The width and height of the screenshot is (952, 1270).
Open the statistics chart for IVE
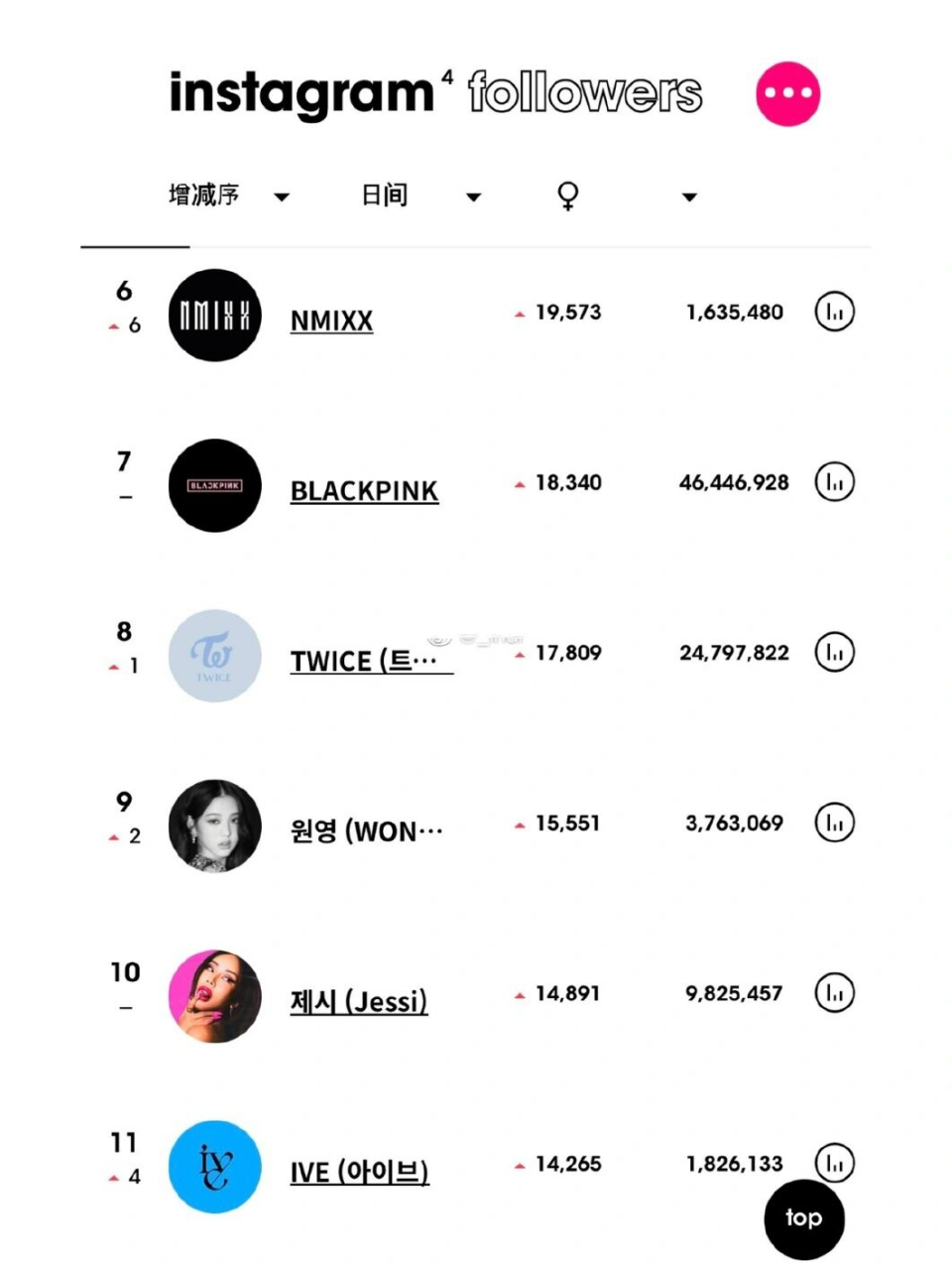click(834, 1163)
